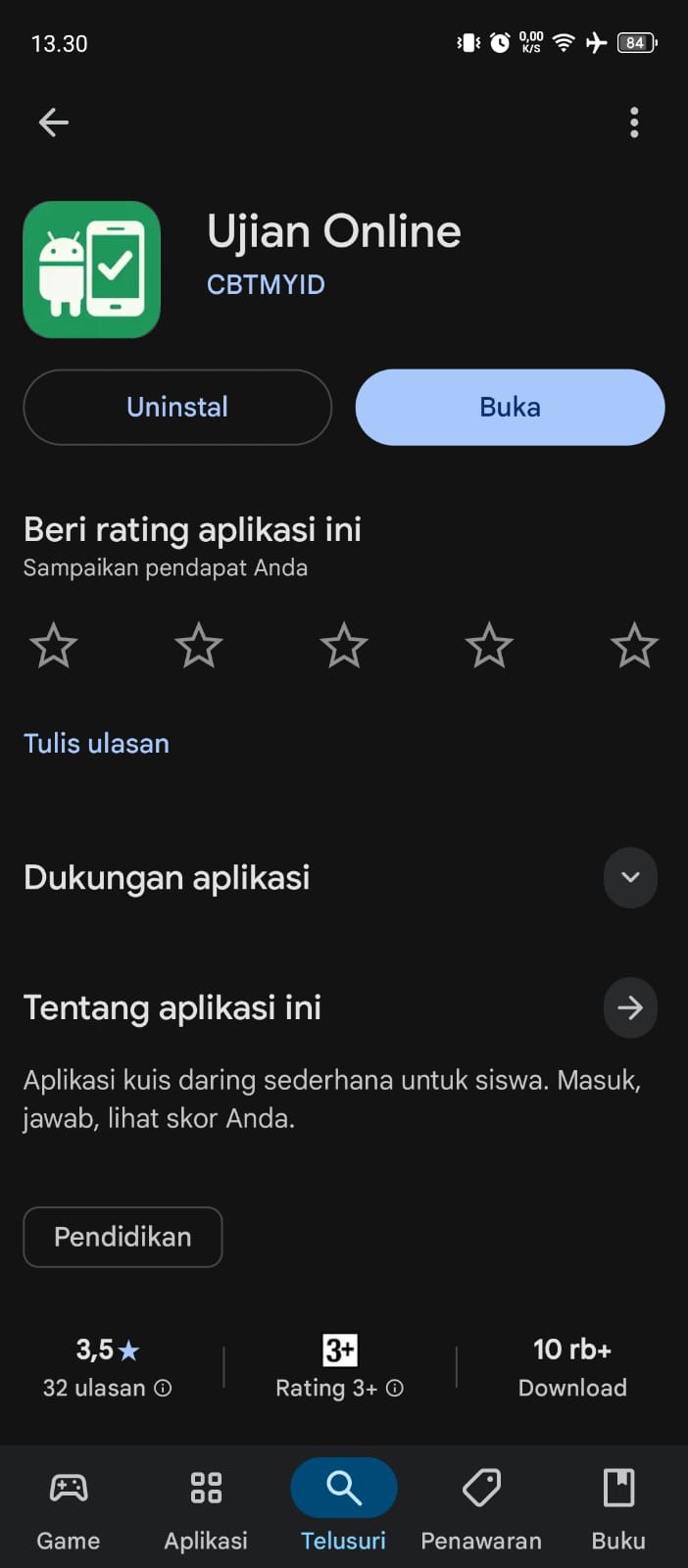
Task: View rating info next to 32 ulasan
Action: (x=164, y=1388)
